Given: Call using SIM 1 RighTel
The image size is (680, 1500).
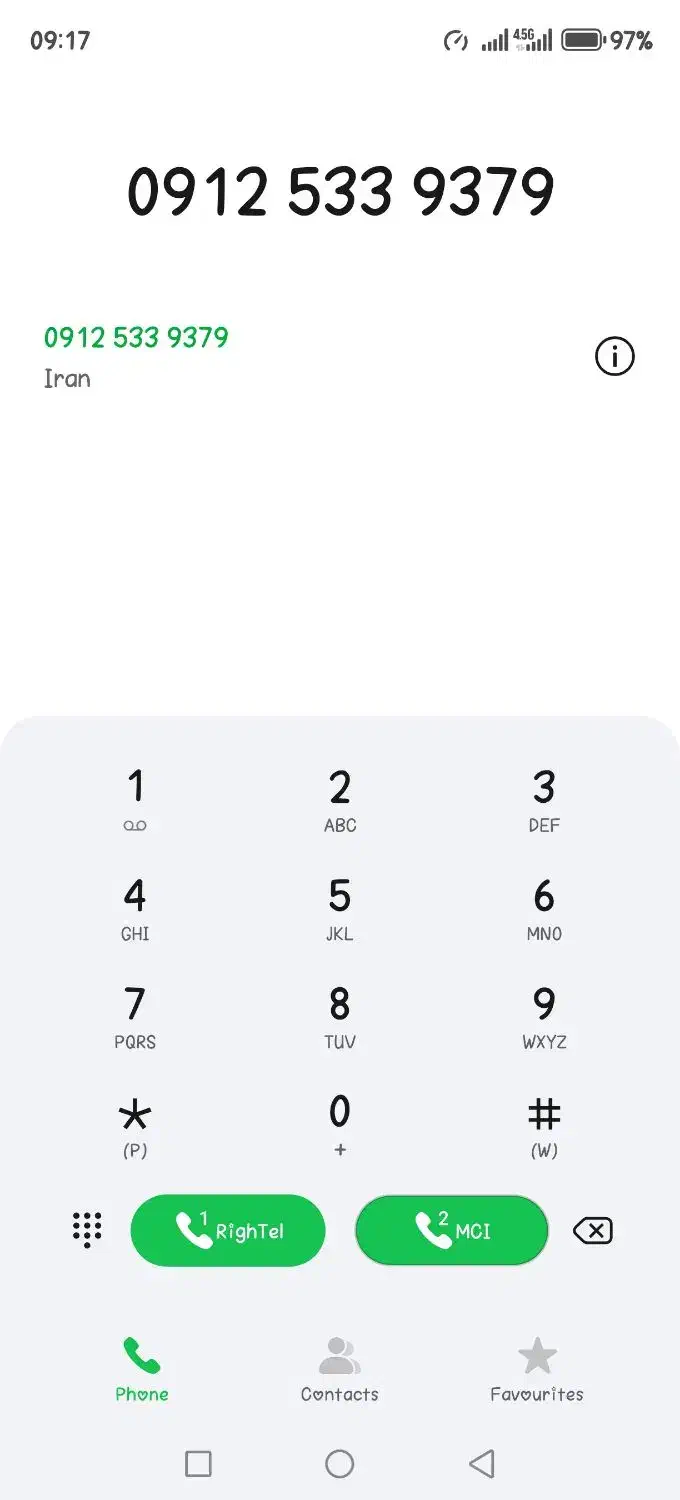Looking at the screenshot, I should pos(228,1230).
